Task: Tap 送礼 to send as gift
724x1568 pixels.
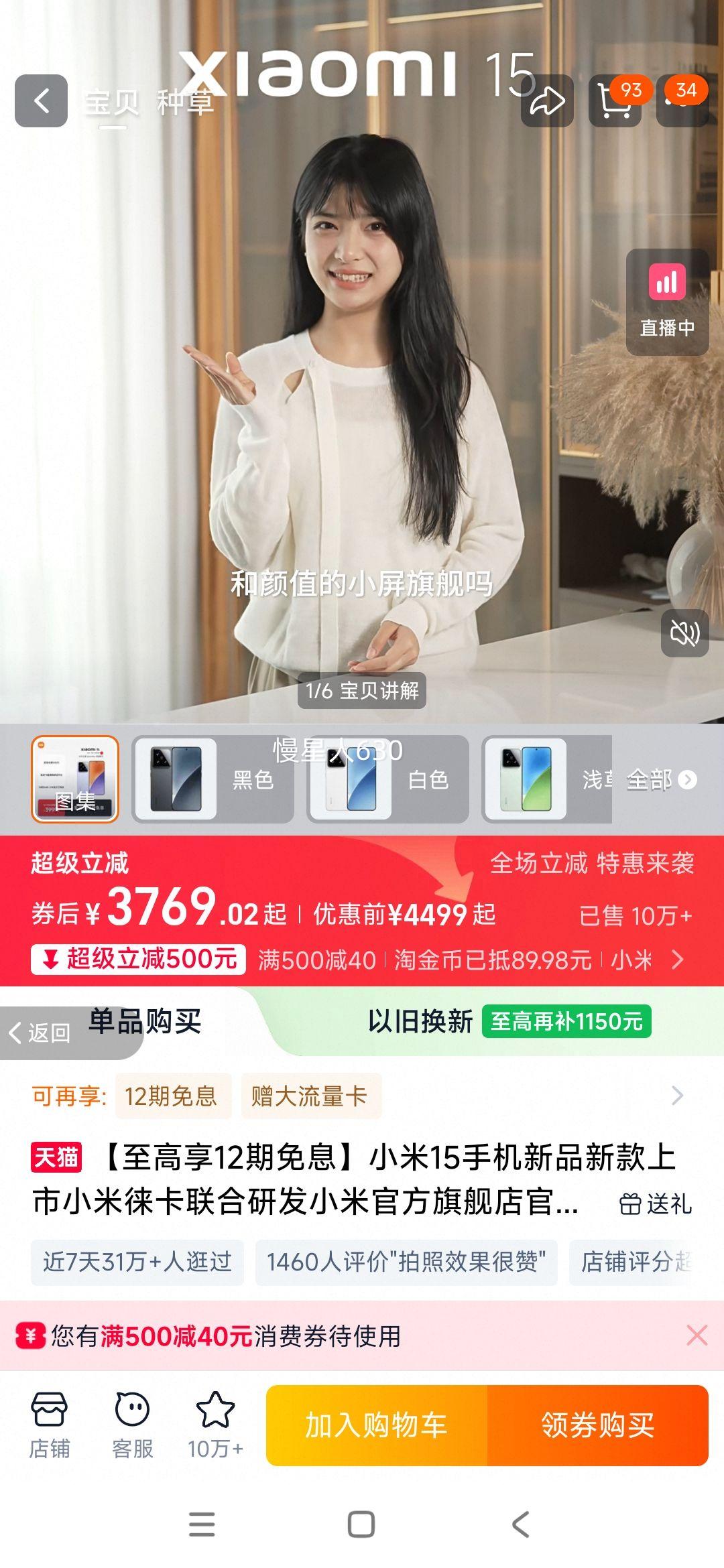Action: click(655, 1204)
